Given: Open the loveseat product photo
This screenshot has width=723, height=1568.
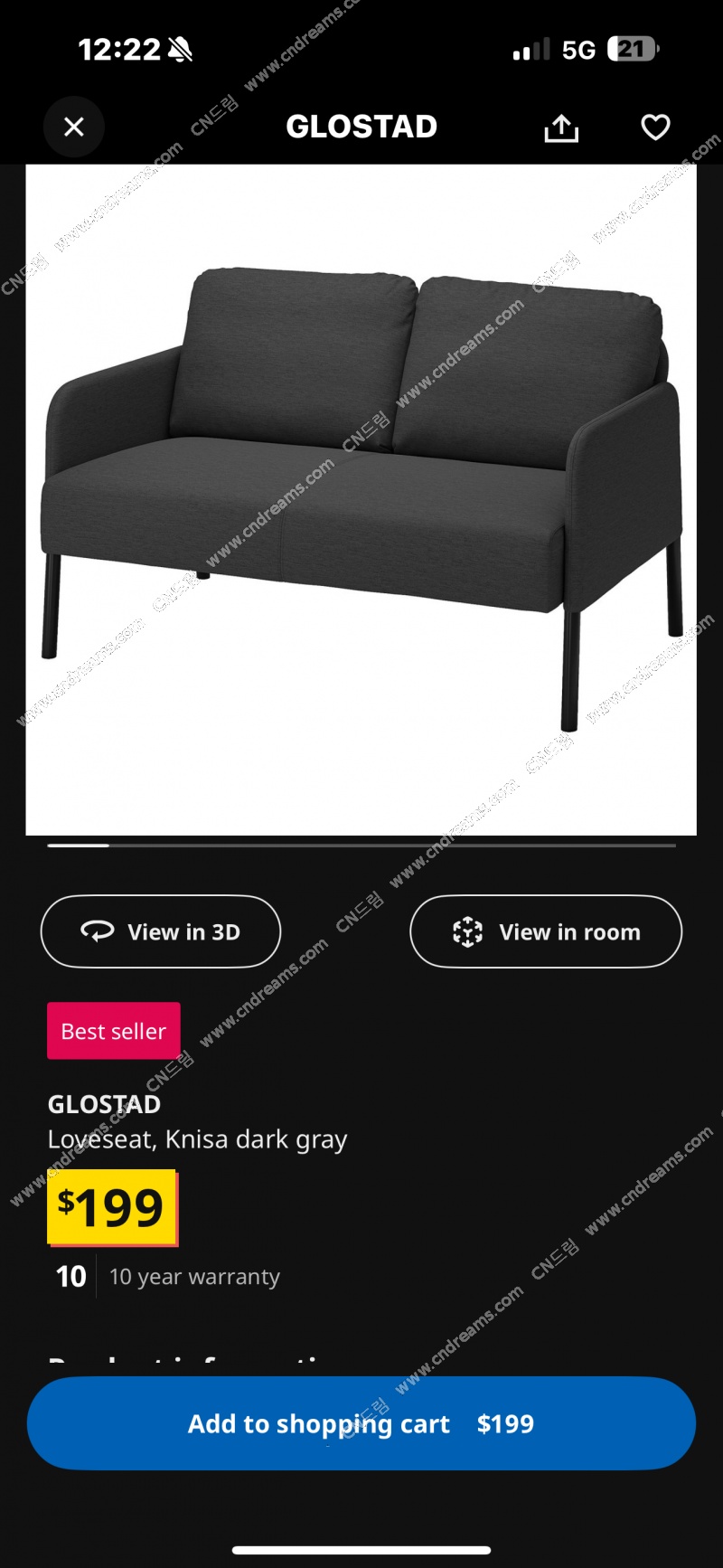Looking at the screenshot, I should point(361,500).
